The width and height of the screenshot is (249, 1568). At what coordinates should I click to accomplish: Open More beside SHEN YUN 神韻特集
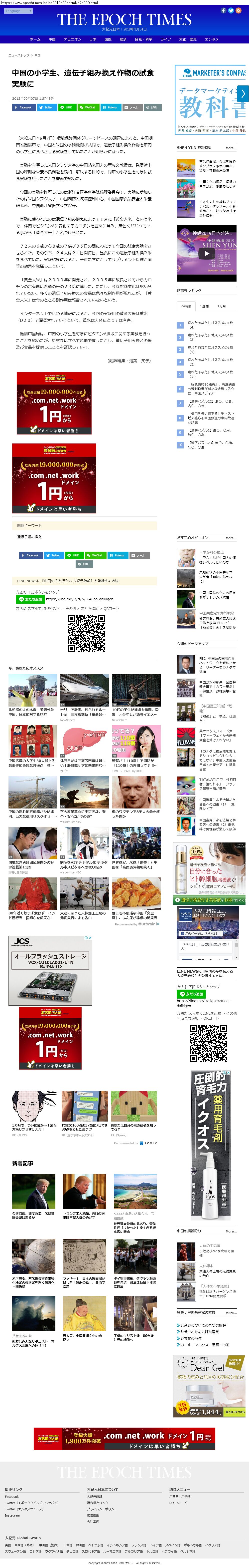coord(231,148)
